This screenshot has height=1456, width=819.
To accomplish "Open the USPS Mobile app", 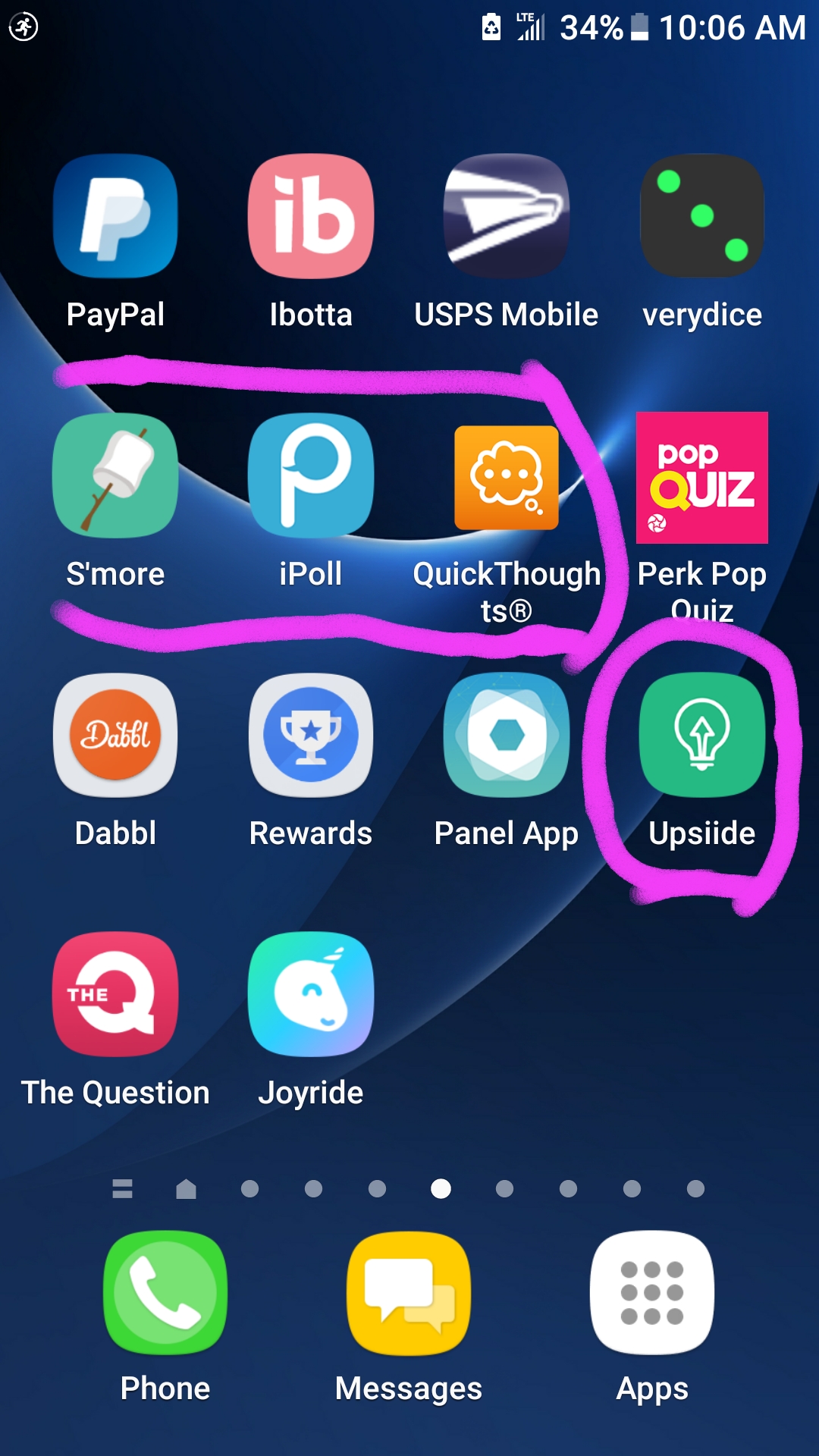I will pos(507,216).
